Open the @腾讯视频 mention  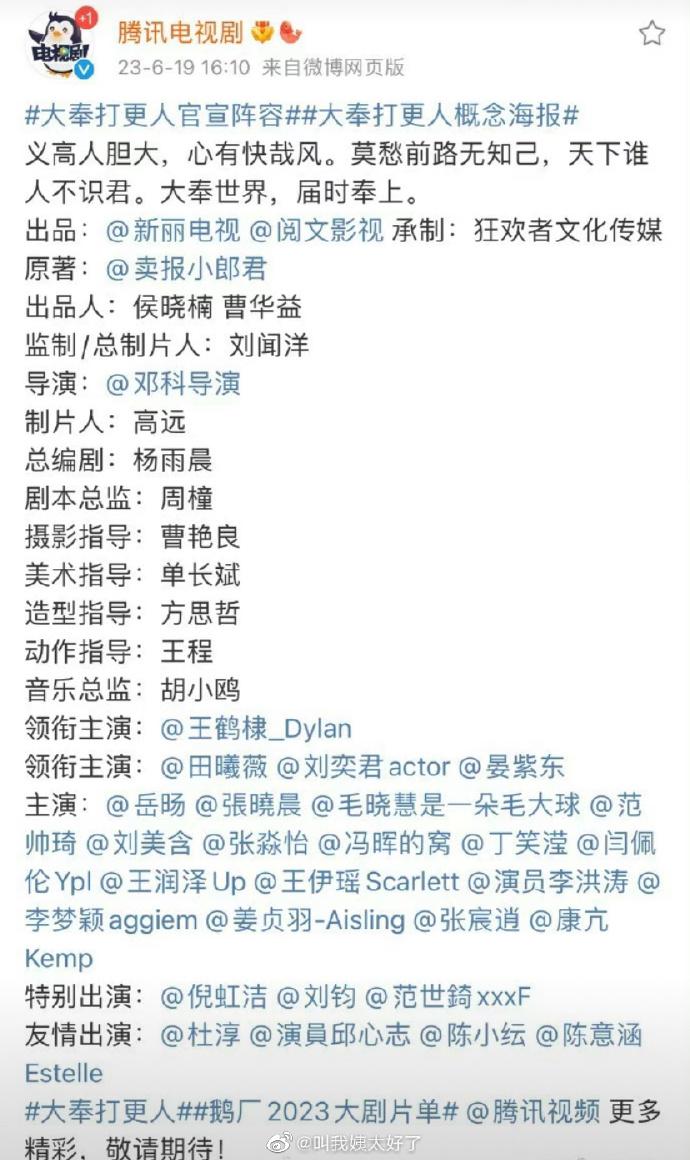[533, 1111]
